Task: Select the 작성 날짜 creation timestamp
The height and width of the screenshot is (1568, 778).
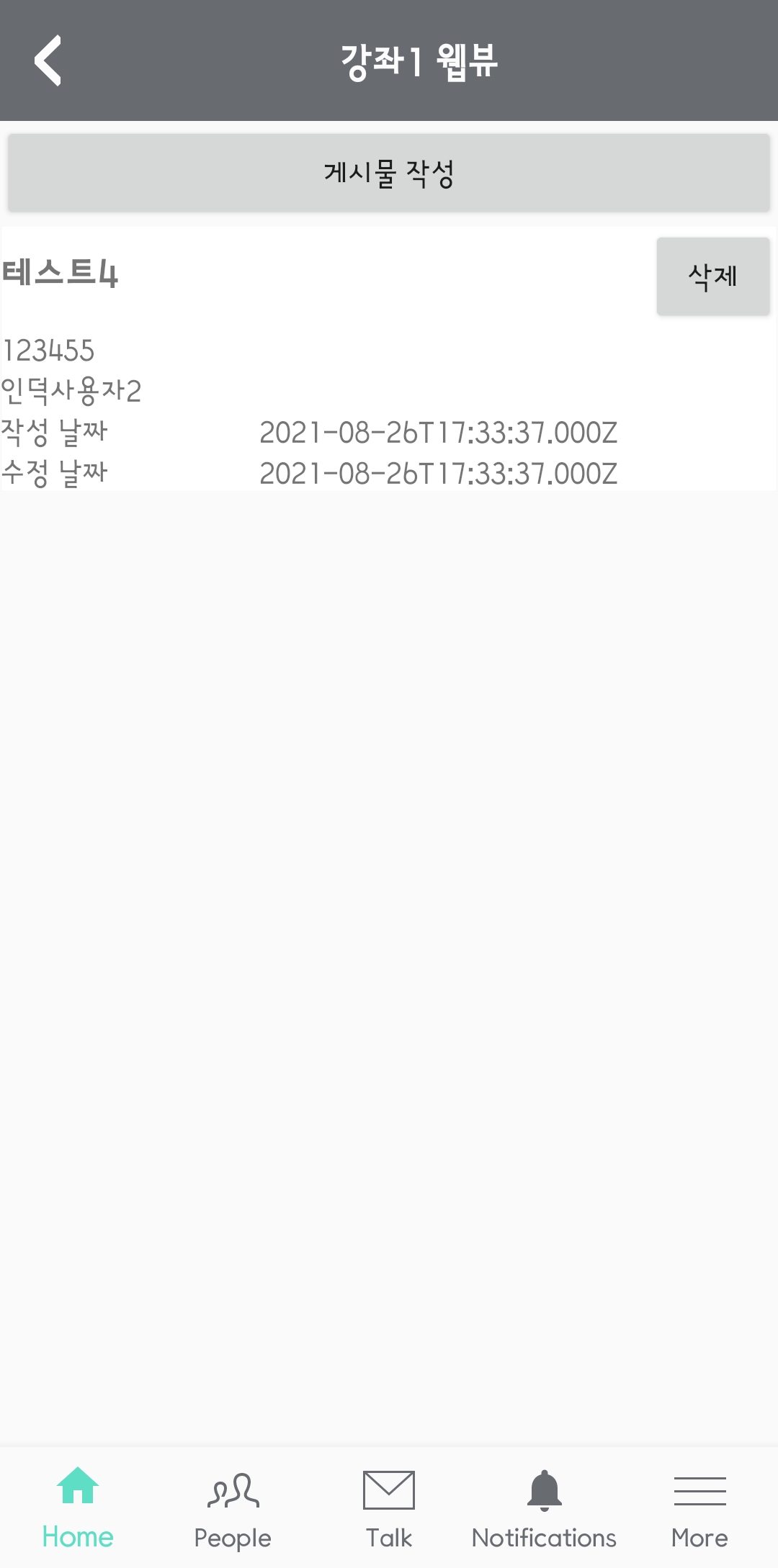Action: pyautogui.click(x=439, y=433)
